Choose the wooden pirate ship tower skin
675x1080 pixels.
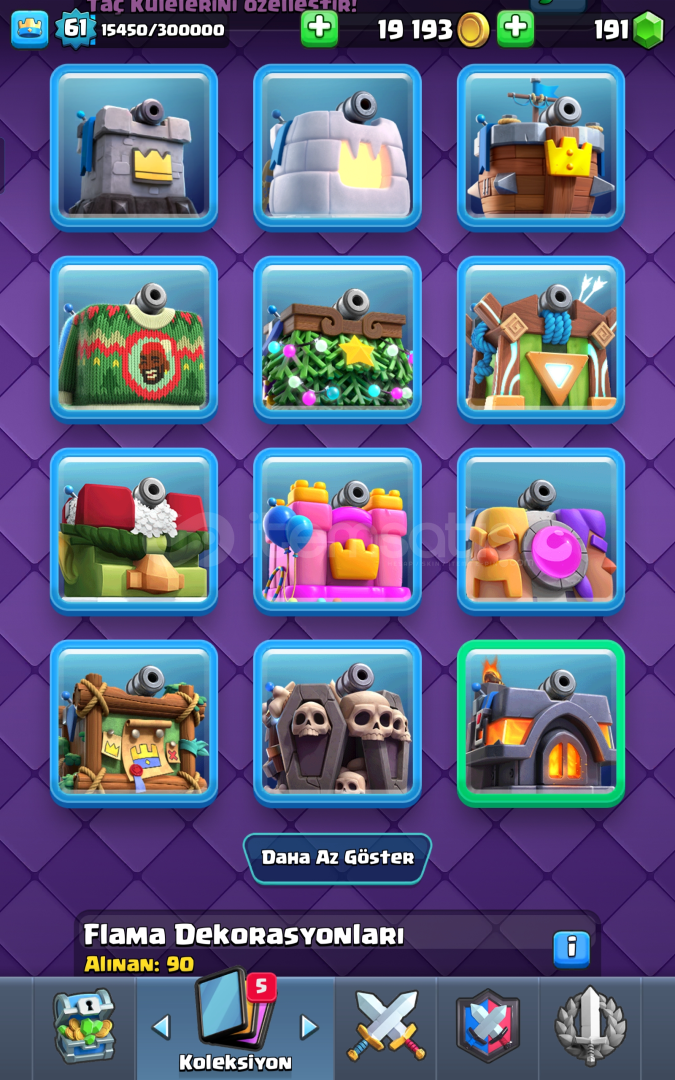[x=541, y=146]
